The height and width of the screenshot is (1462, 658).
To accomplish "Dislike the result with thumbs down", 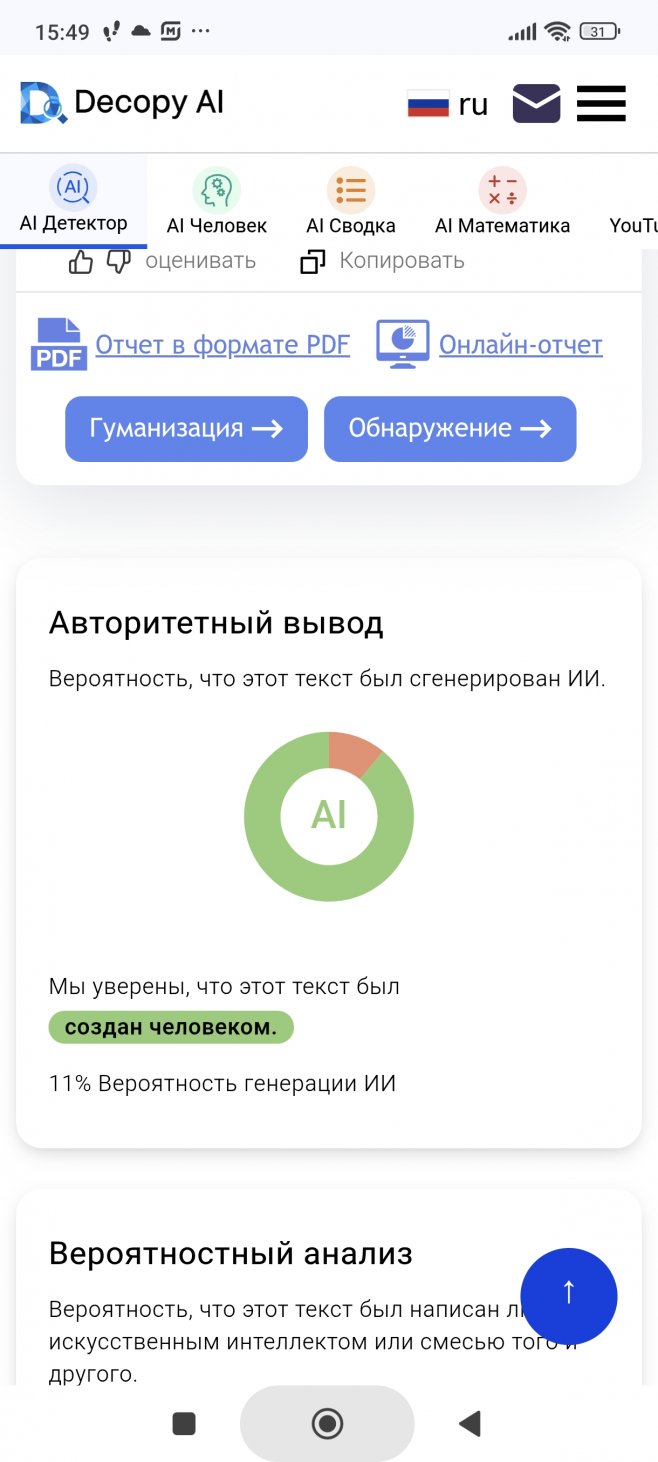I will pyautogui.click(x=118, y=262).
